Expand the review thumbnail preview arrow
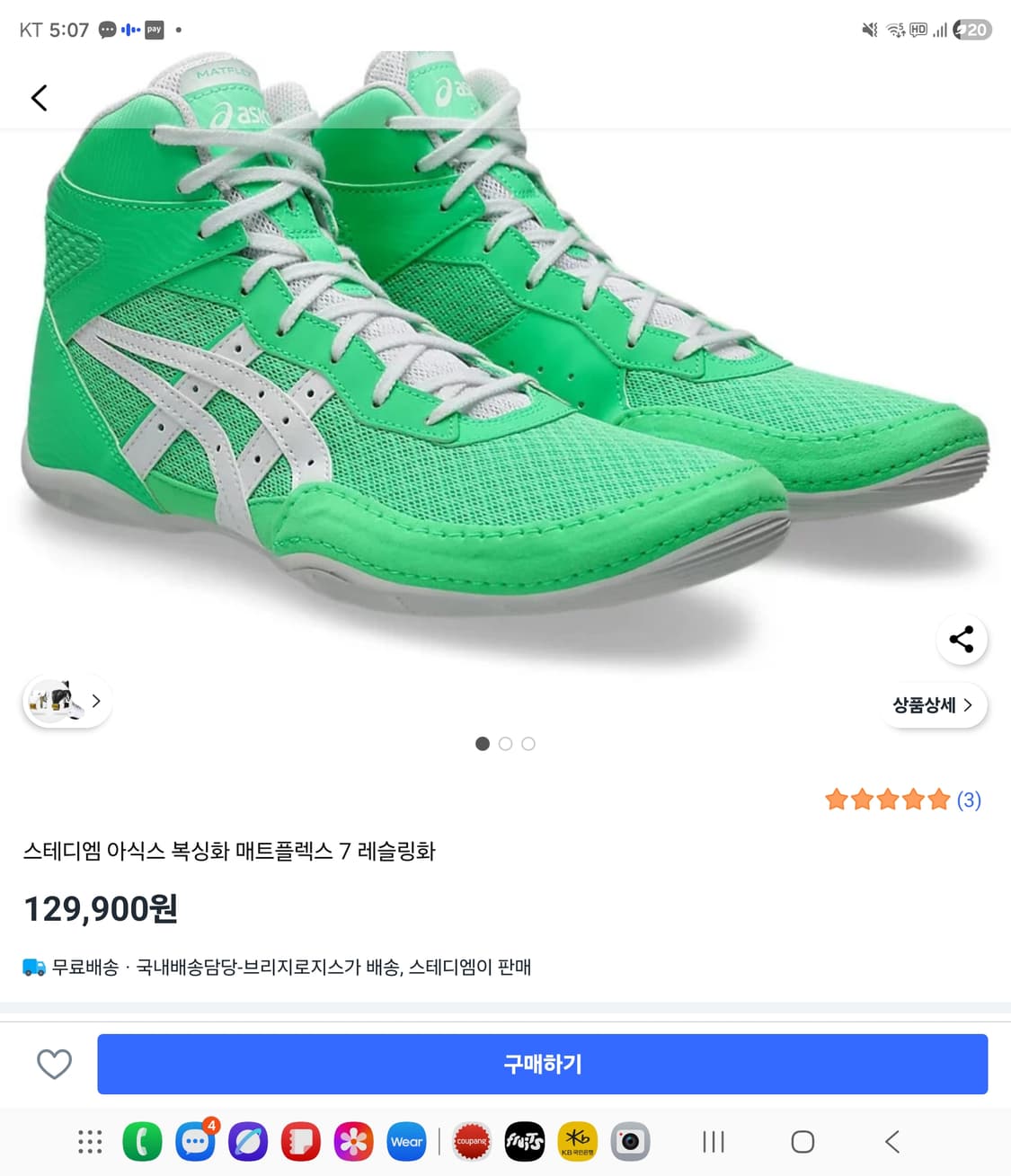This screenshot has height=1176, width=1011. coord(95,701)
